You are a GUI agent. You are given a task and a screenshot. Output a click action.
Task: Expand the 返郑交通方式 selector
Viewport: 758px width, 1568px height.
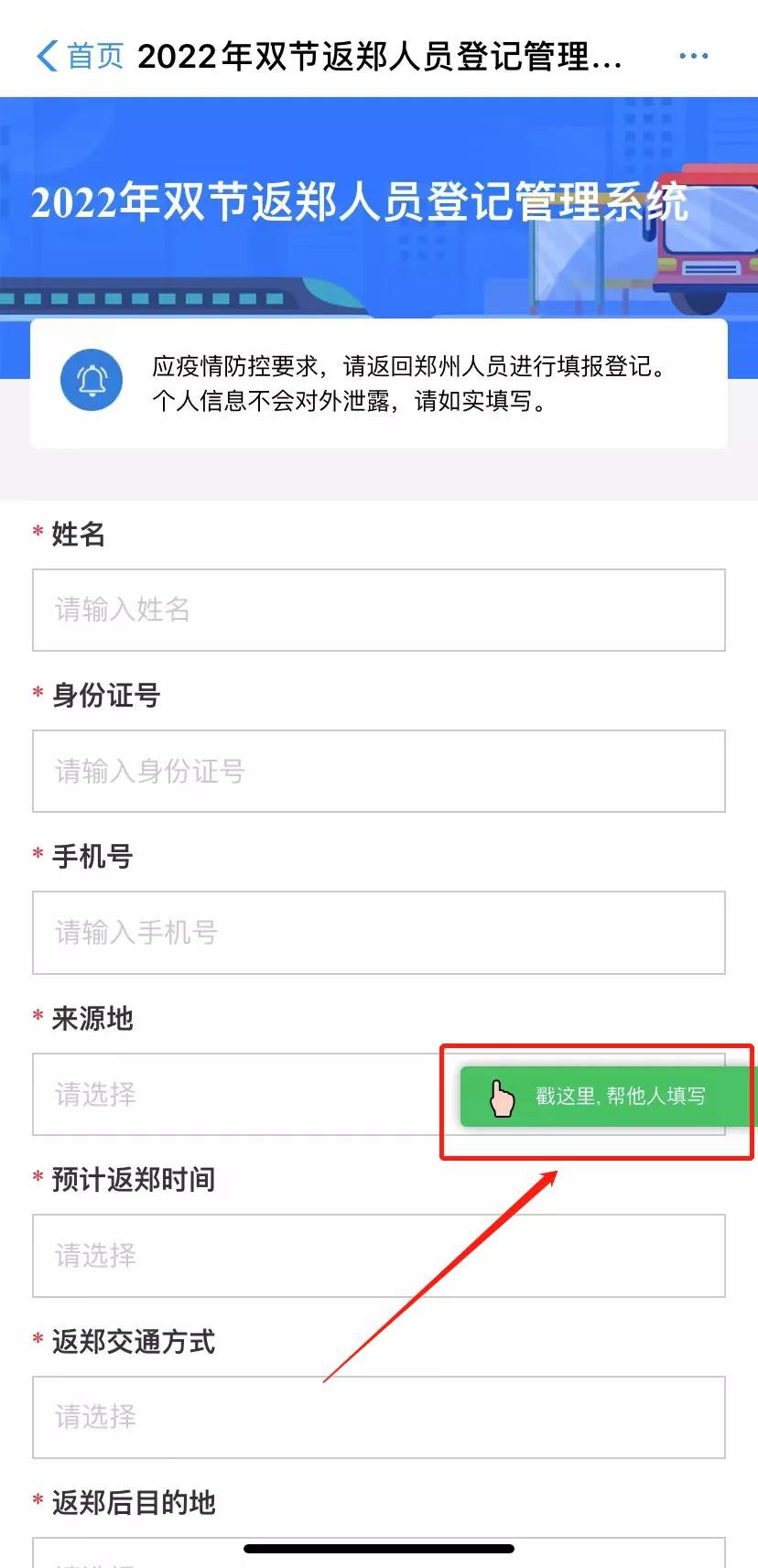[x=378, y=1416]
